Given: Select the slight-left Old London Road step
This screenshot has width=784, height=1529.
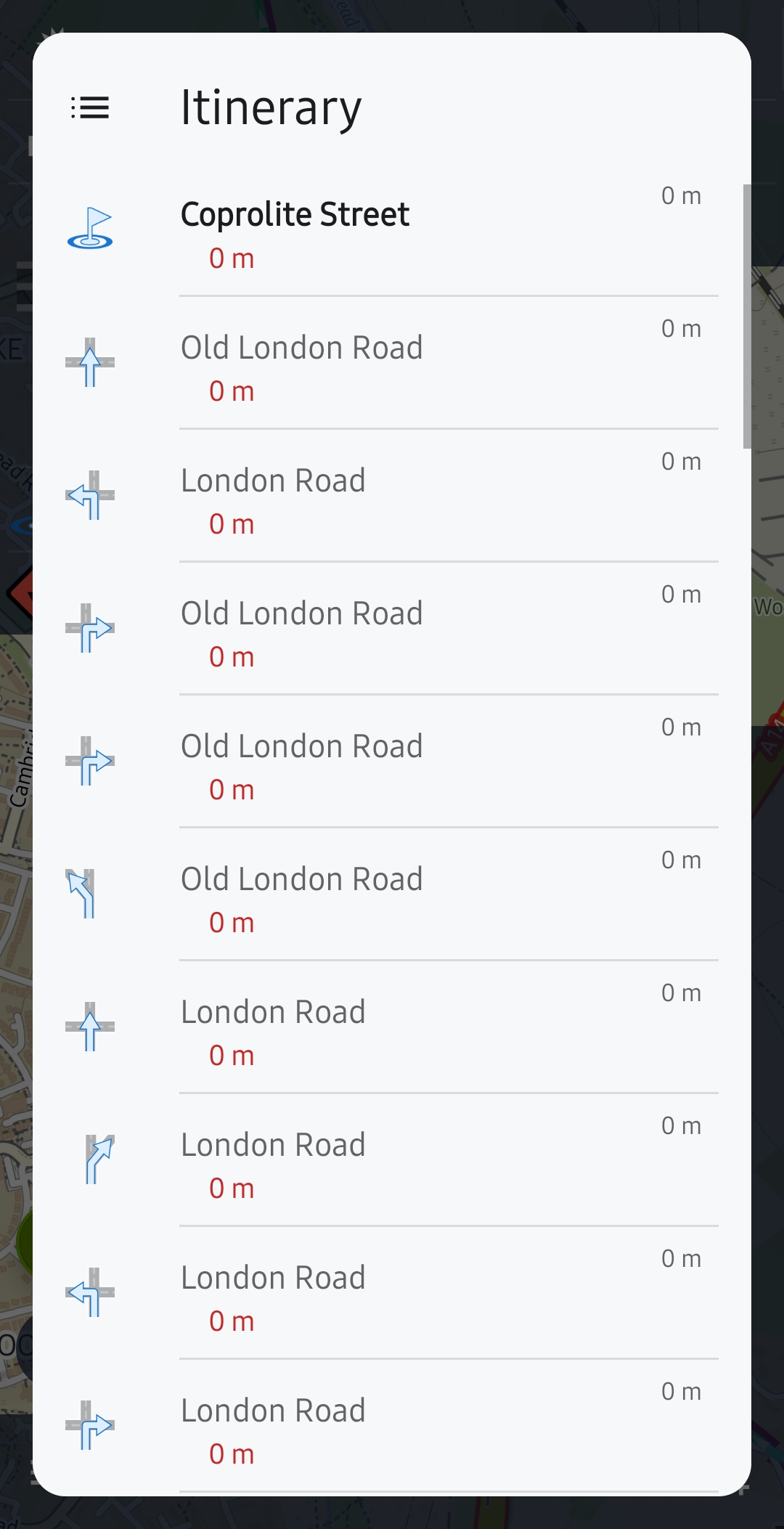Looking at the screenshot, I should click(392, 895).
